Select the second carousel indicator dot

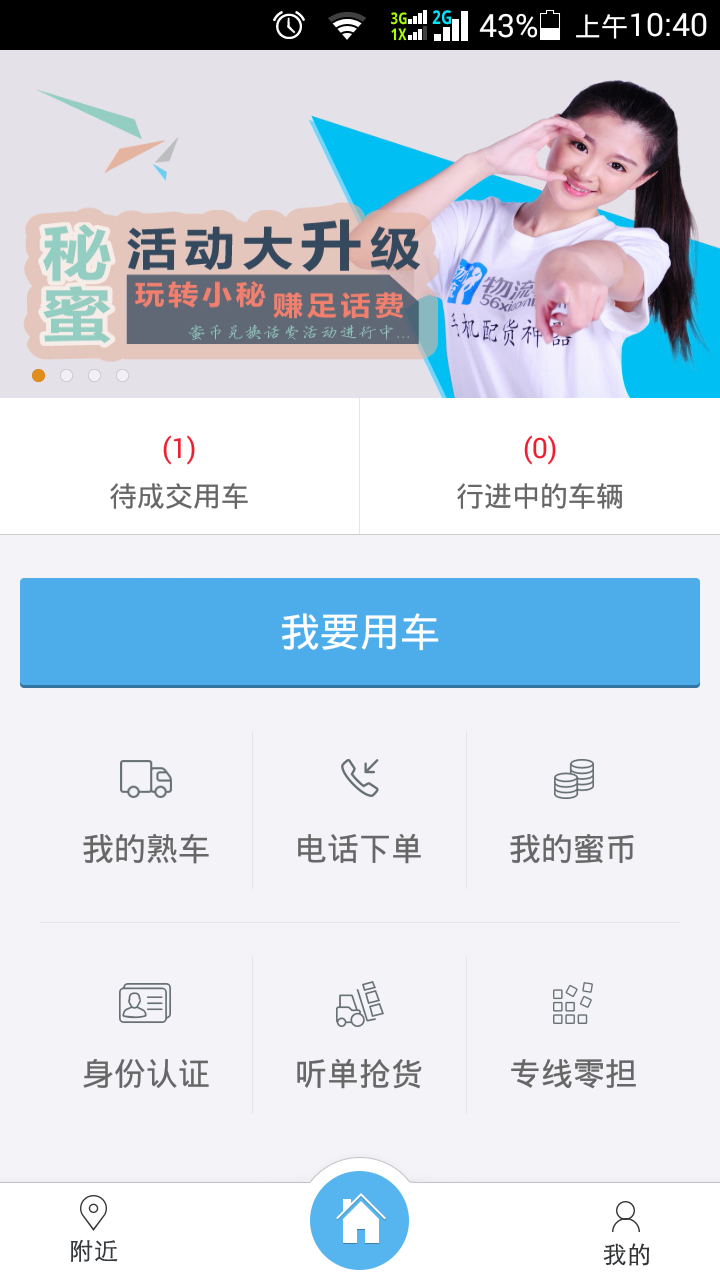66,375
